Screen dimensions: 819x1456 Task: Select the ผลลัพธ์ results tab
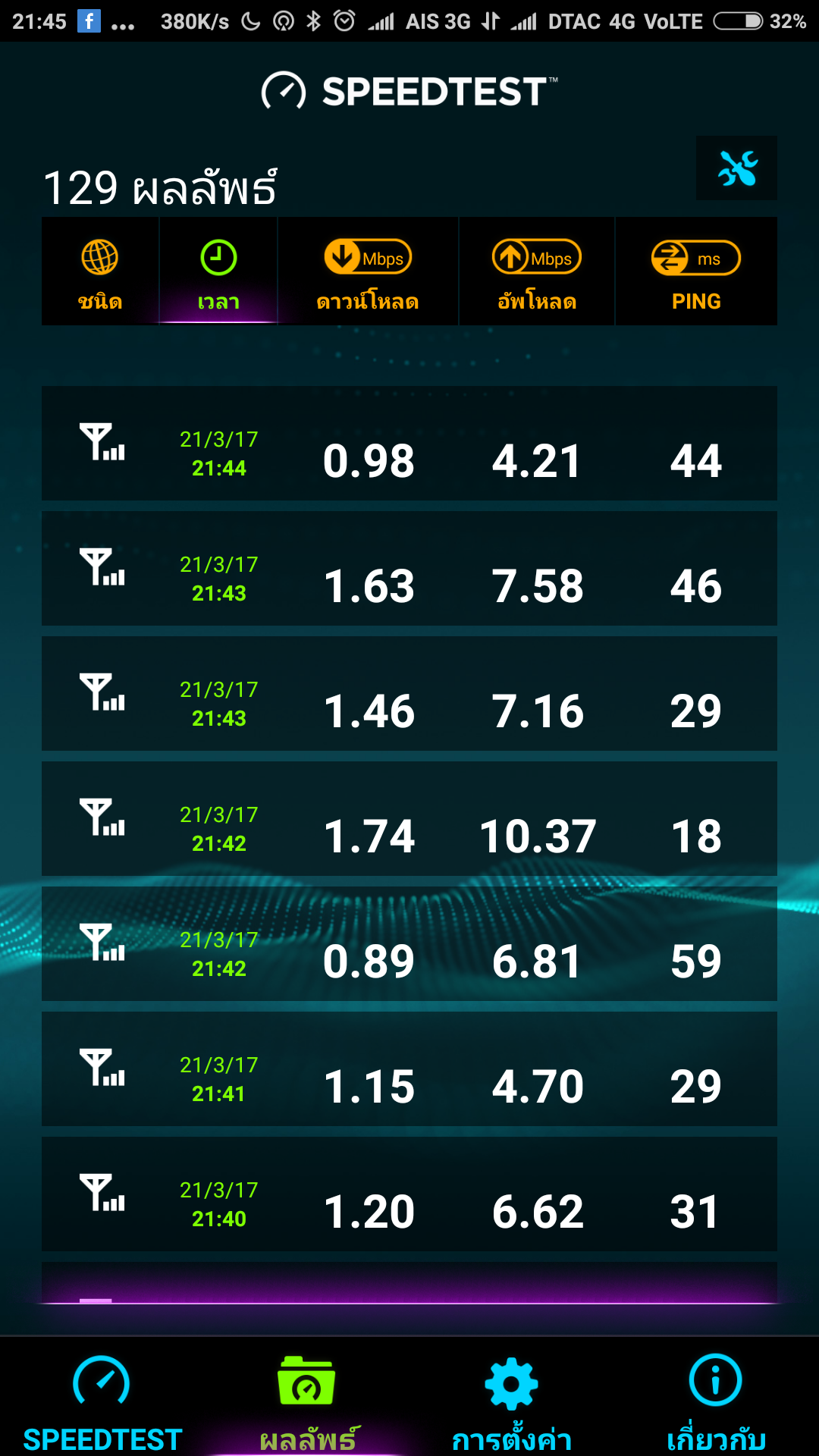(307, 1403)
